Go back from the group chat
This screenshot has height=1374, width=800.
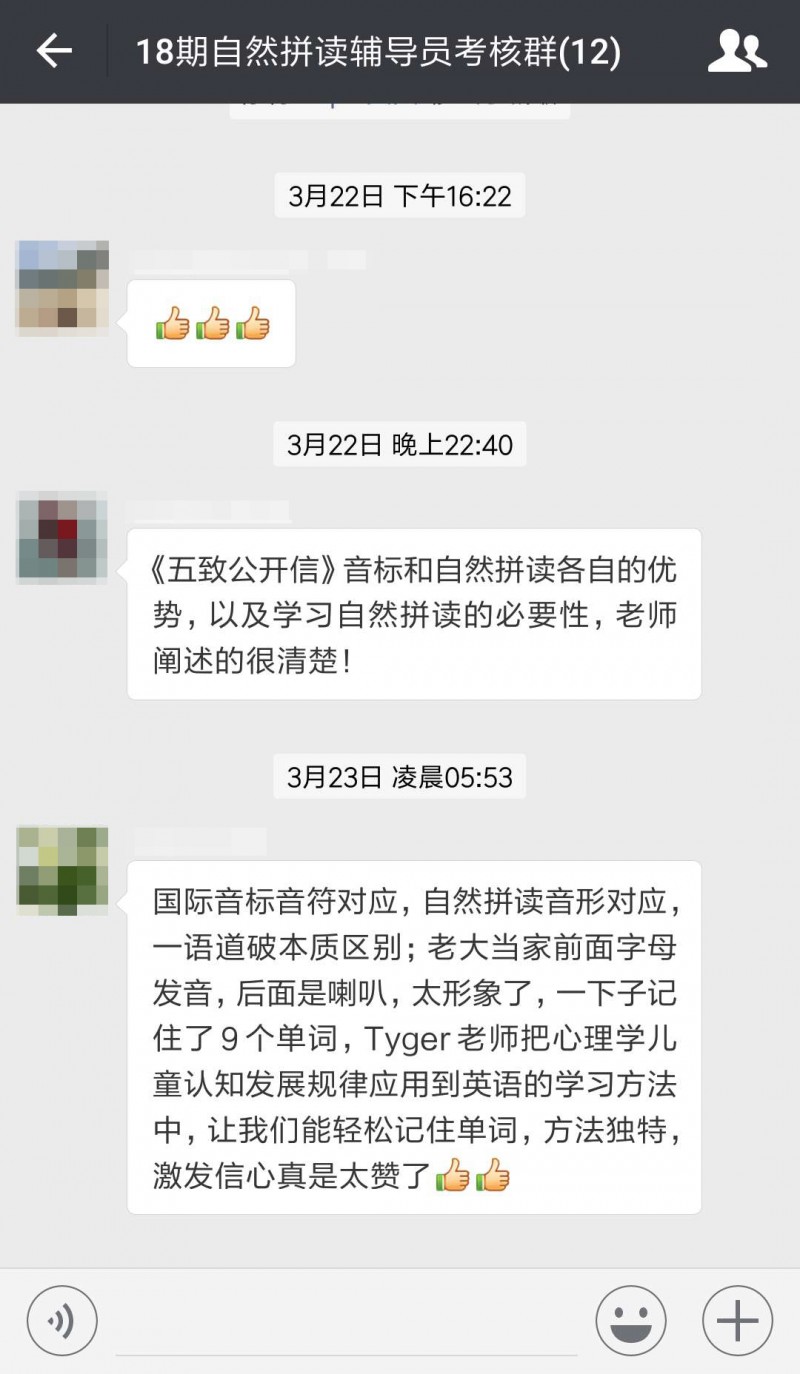pos(54,52)
